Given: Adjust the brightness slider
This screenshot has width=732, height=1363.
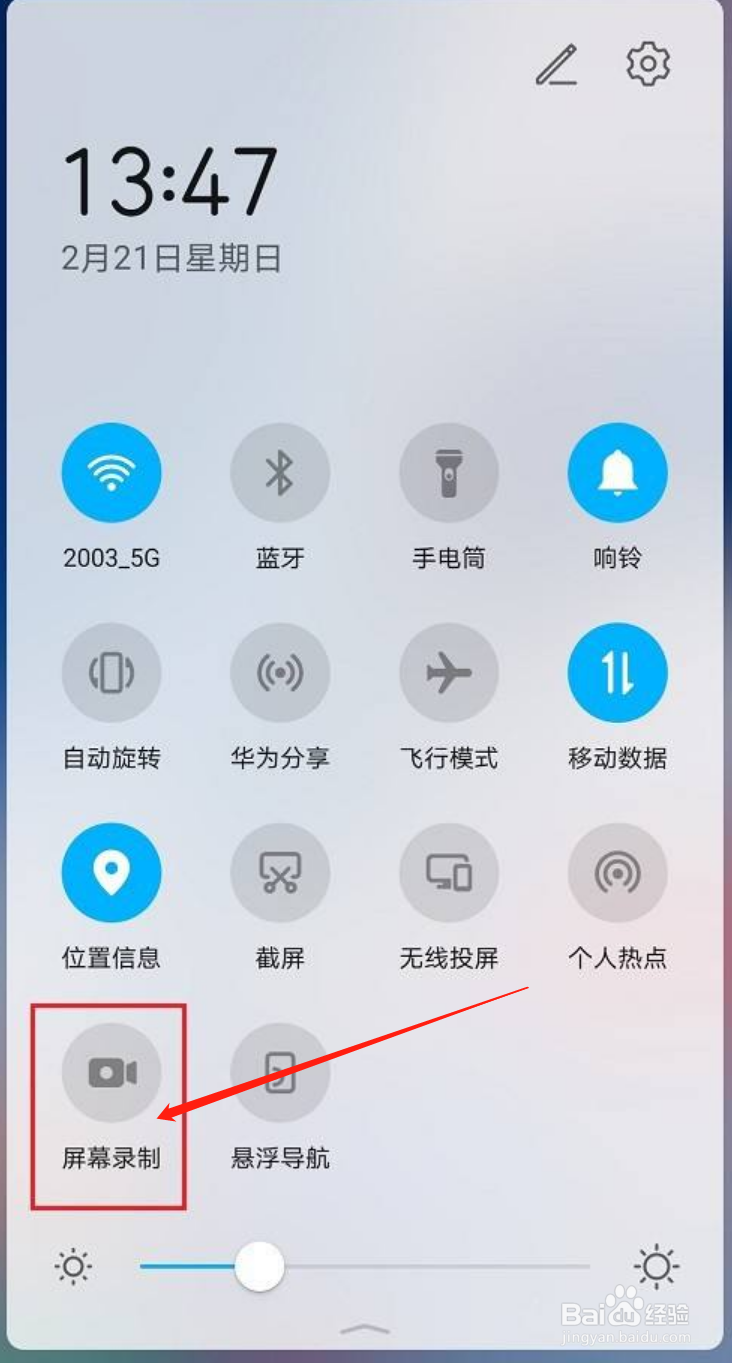Looking at the screenshot, I should (x=262, y=1266).
